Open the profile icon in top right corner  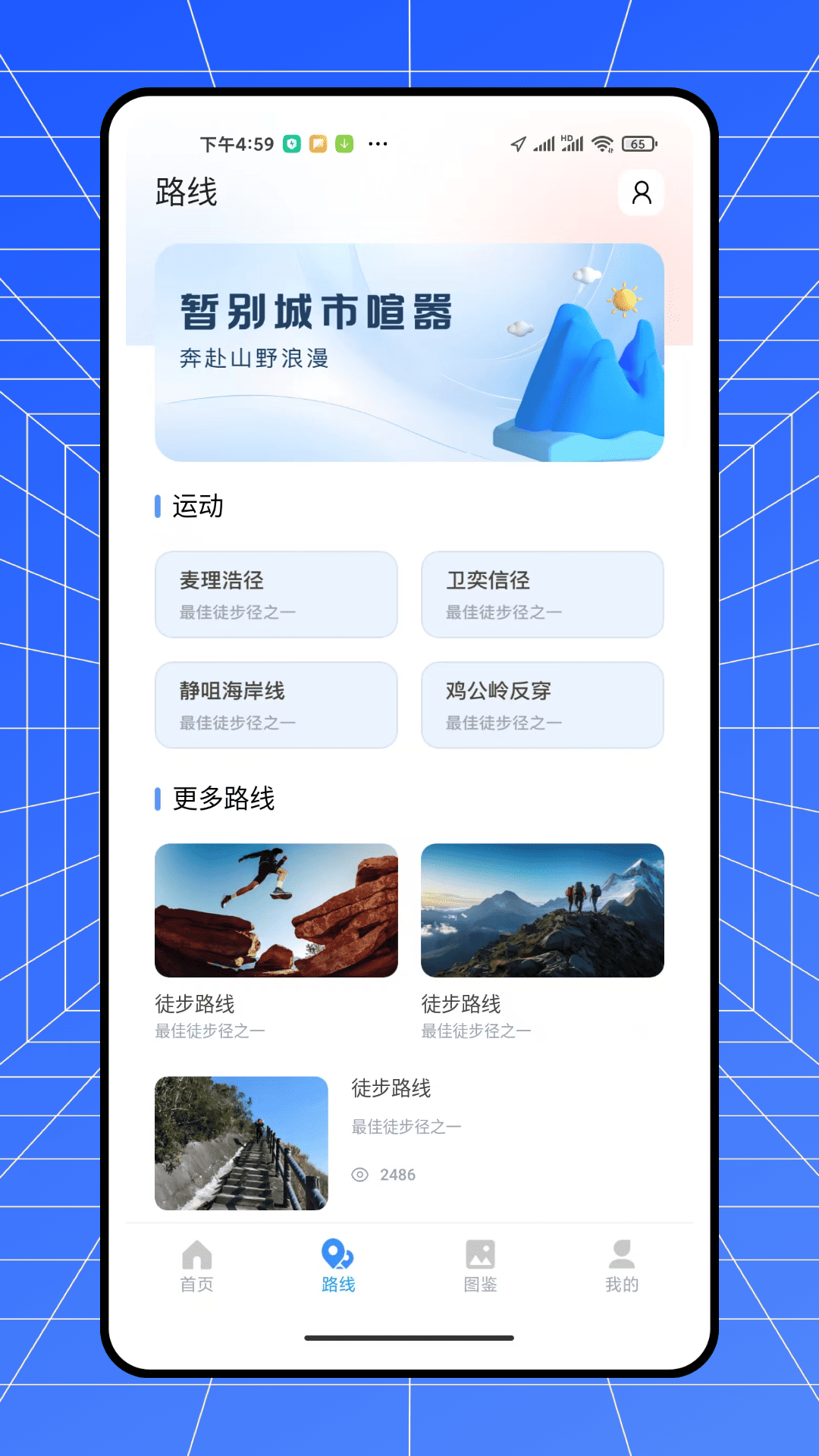642,193
